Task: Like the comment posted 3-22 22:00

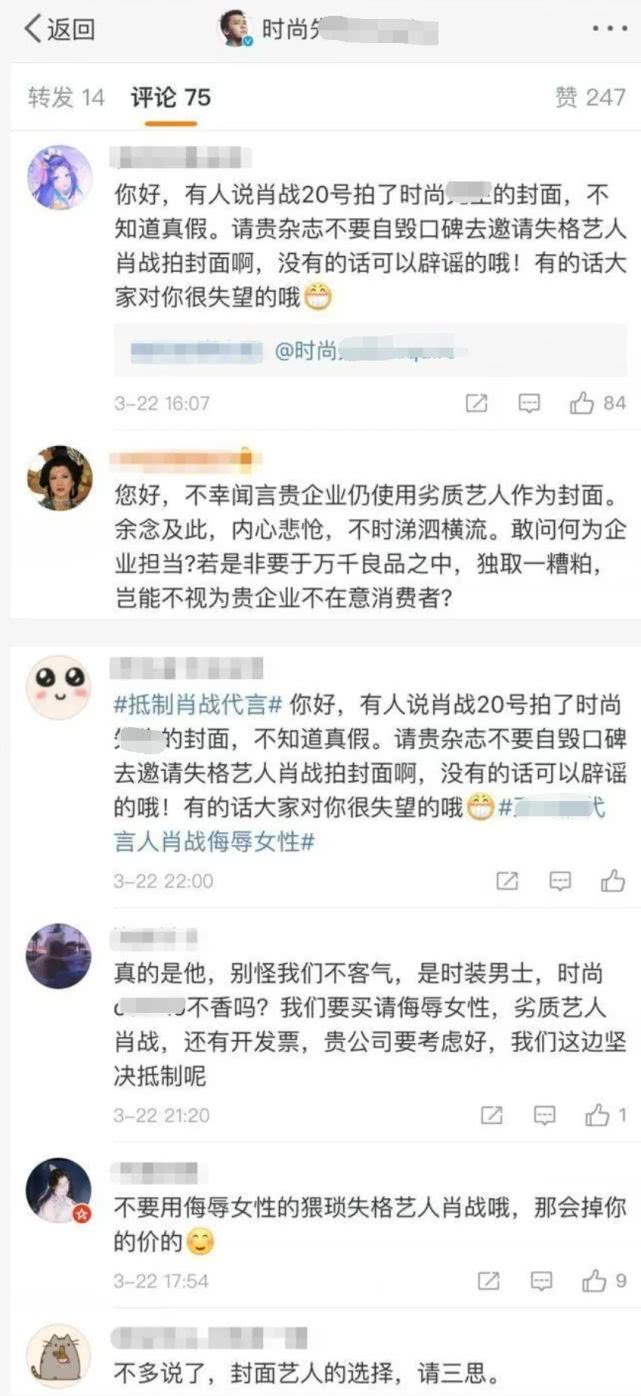Action: 612,881
